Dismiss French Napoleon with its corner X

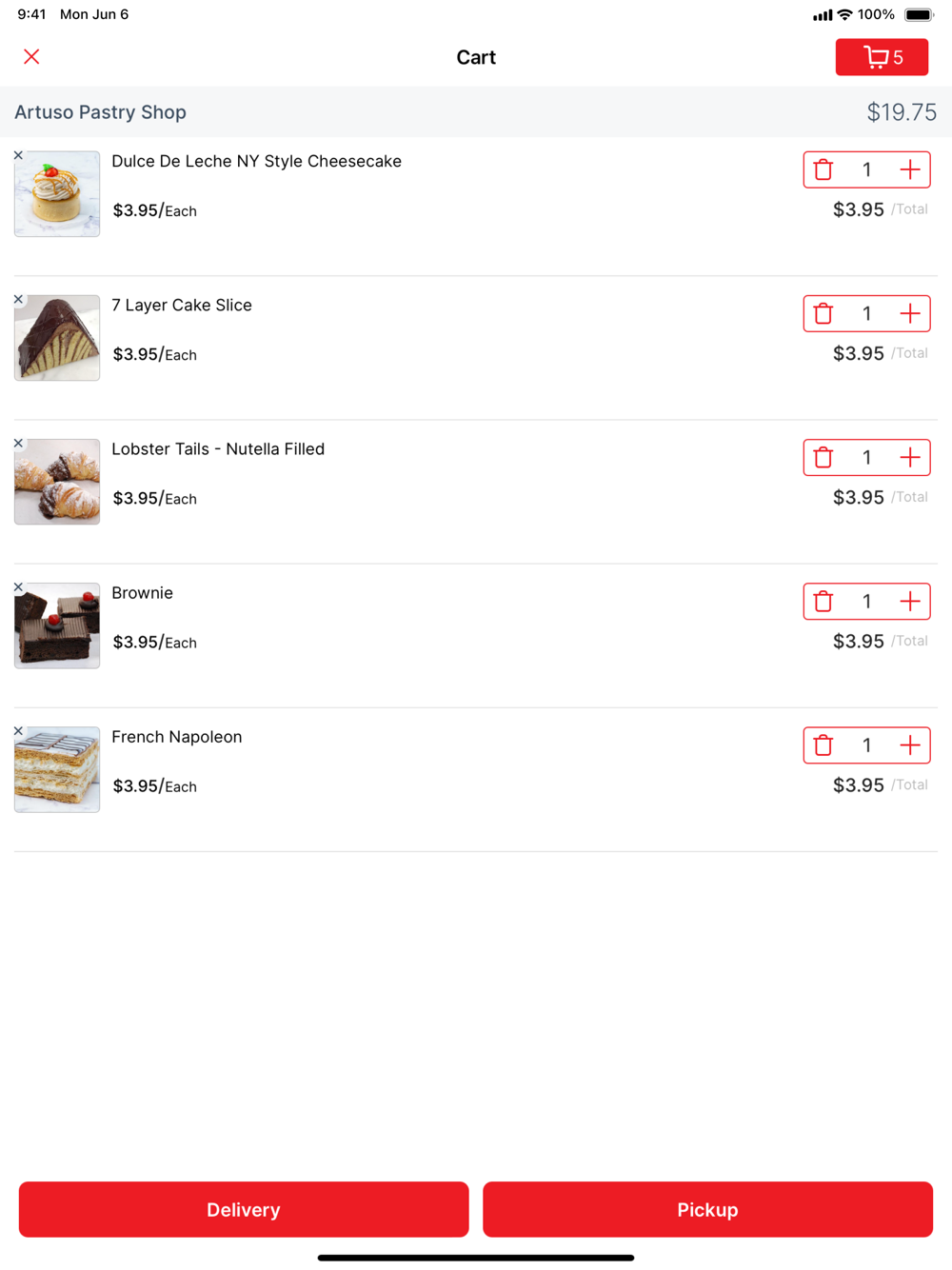(18, 731)
